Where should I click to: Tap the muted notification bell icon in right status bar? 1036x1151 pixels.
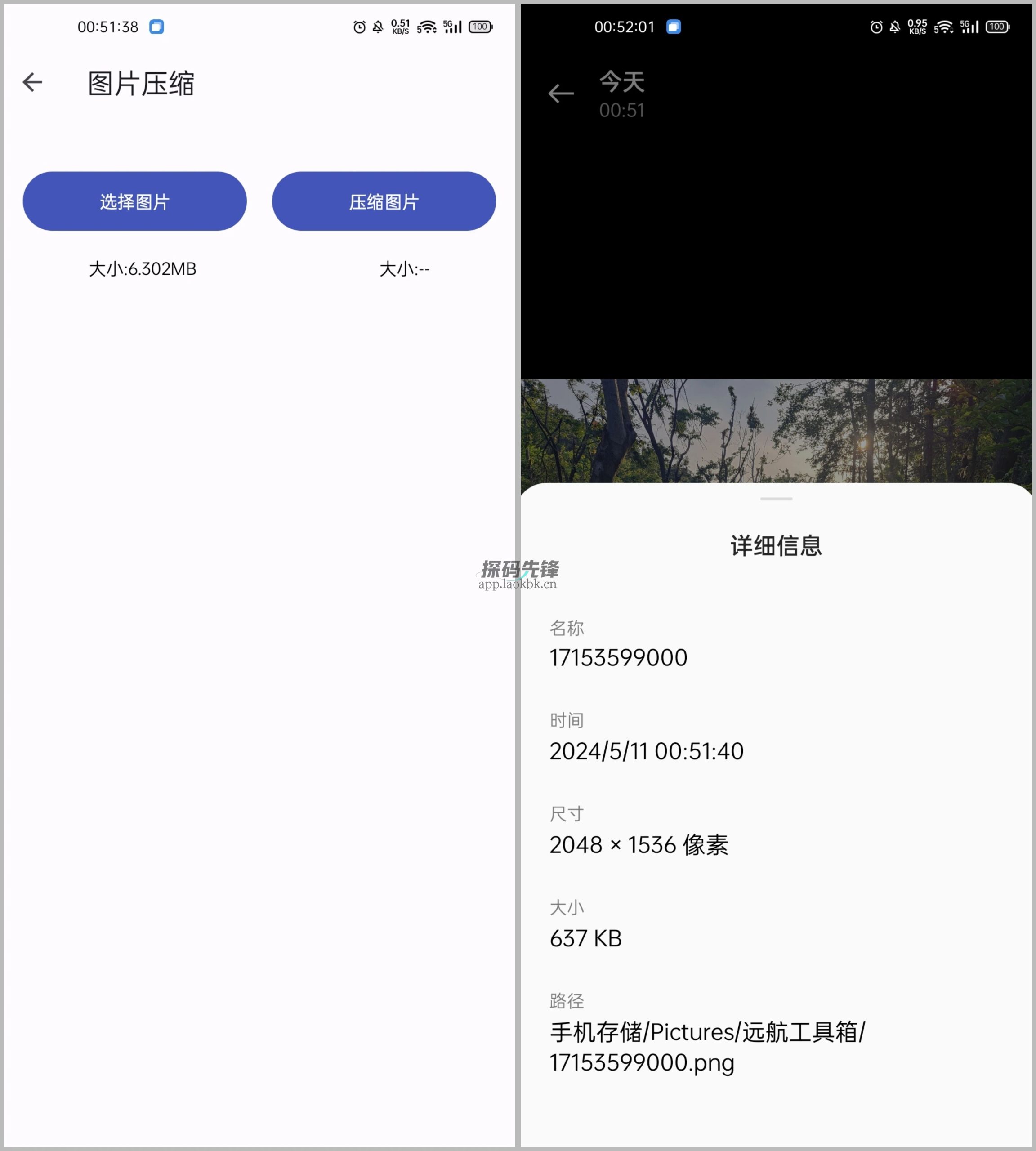coord(894,27)
